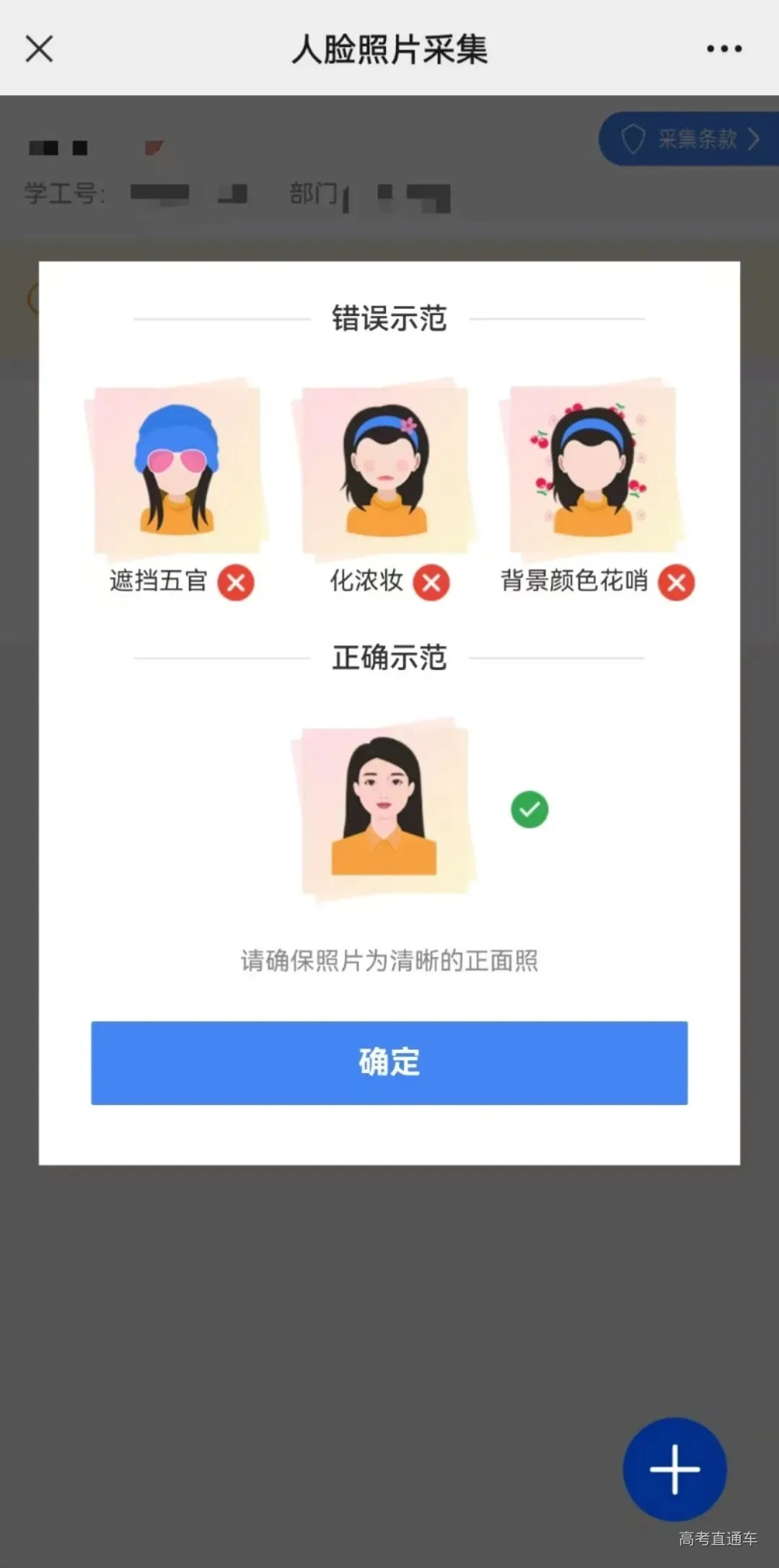The image size is (779, 1568).
Task: Click the red X beside 背景颜色花哨
Action: 675,583
